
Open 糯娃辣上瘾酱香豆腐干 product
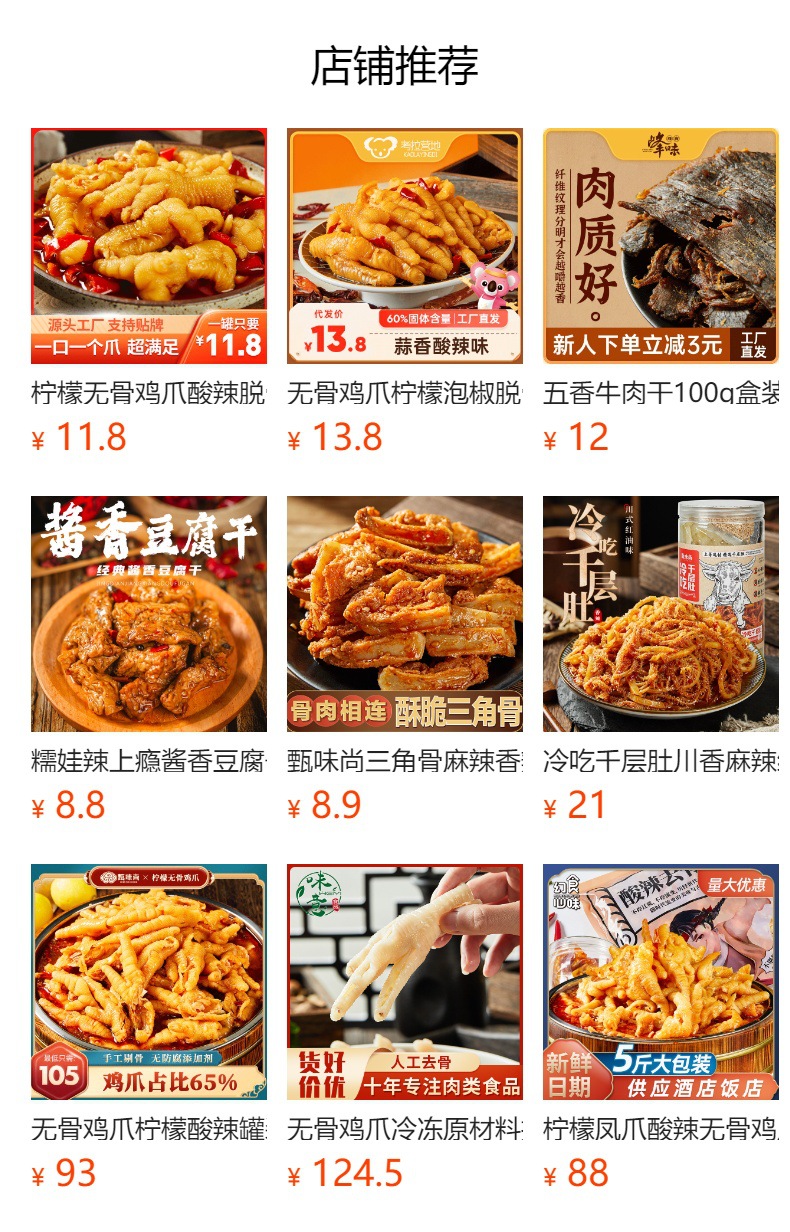pyautogui.click(x=148, y=614)
